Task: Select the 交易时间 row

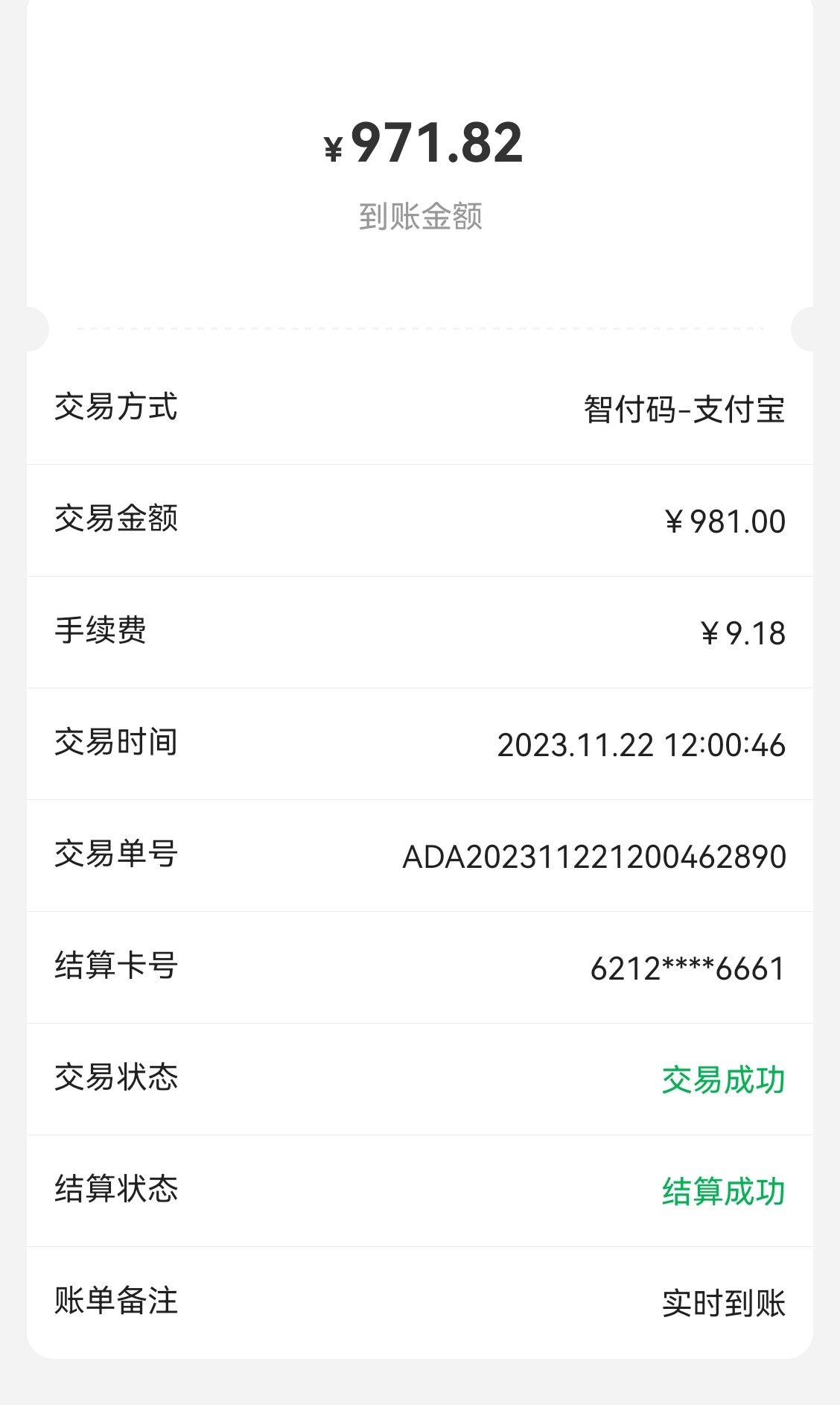Action: (x=115, y=743)
